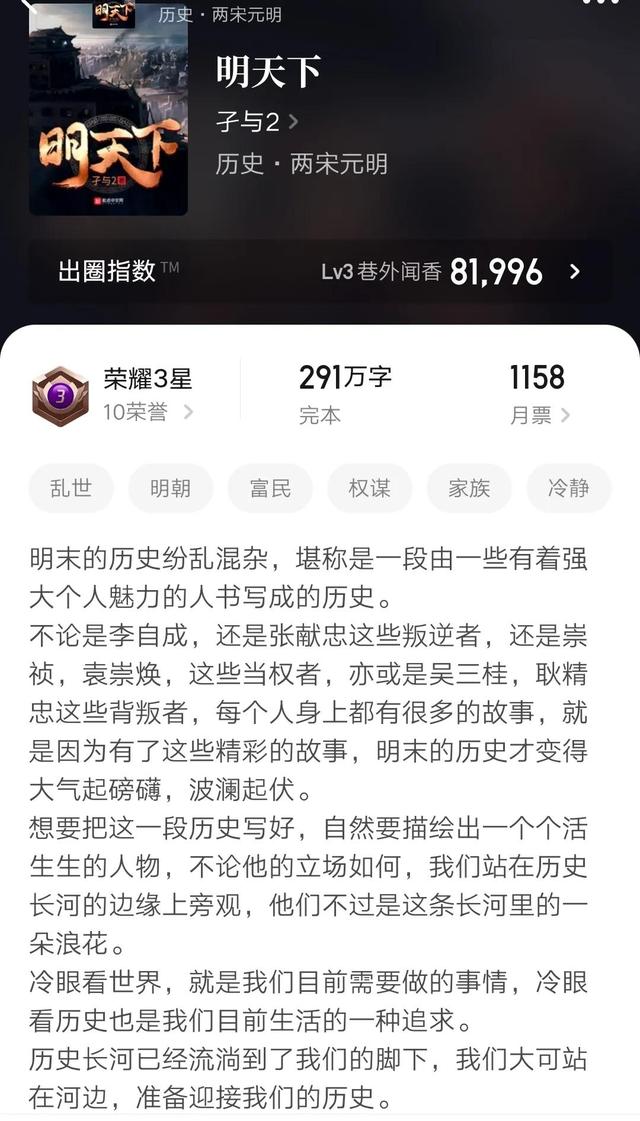Image resolution: width=640 pixels, height=1121 pixels.
Task: Select the 乱世 tag chip
Action: (71, 488)
